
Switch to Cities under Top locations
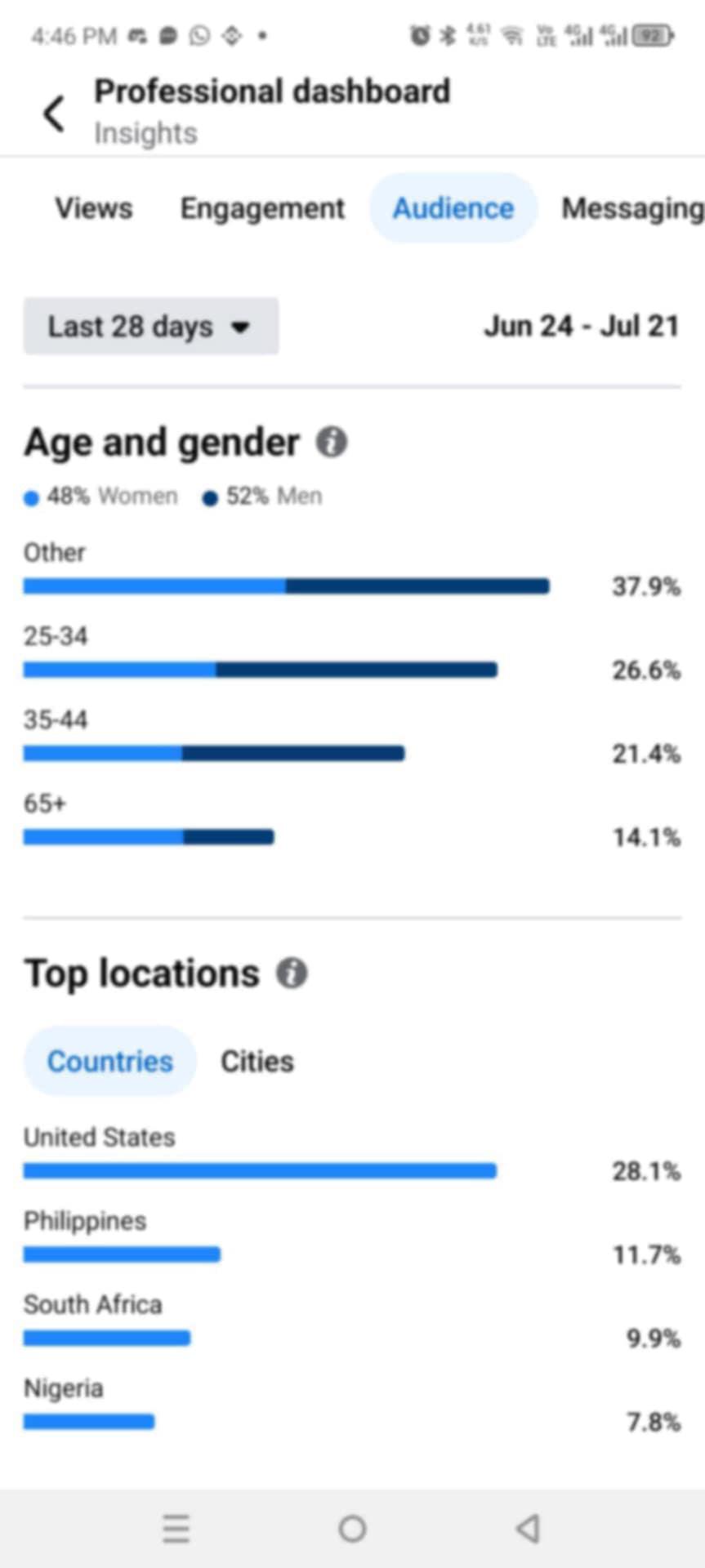point(257,1062)
